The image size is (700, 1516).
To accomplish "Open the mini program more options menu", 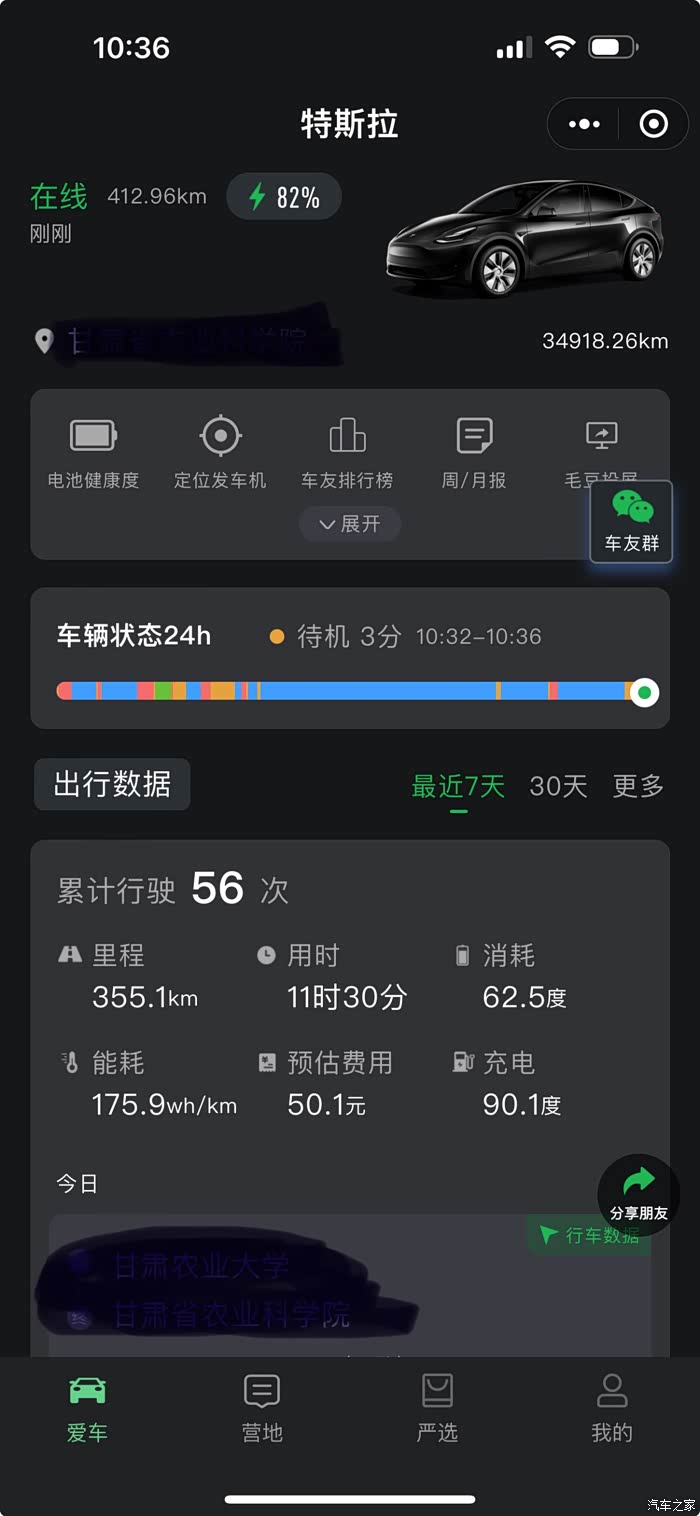I will pyautogui.click(x=584, y=124).
